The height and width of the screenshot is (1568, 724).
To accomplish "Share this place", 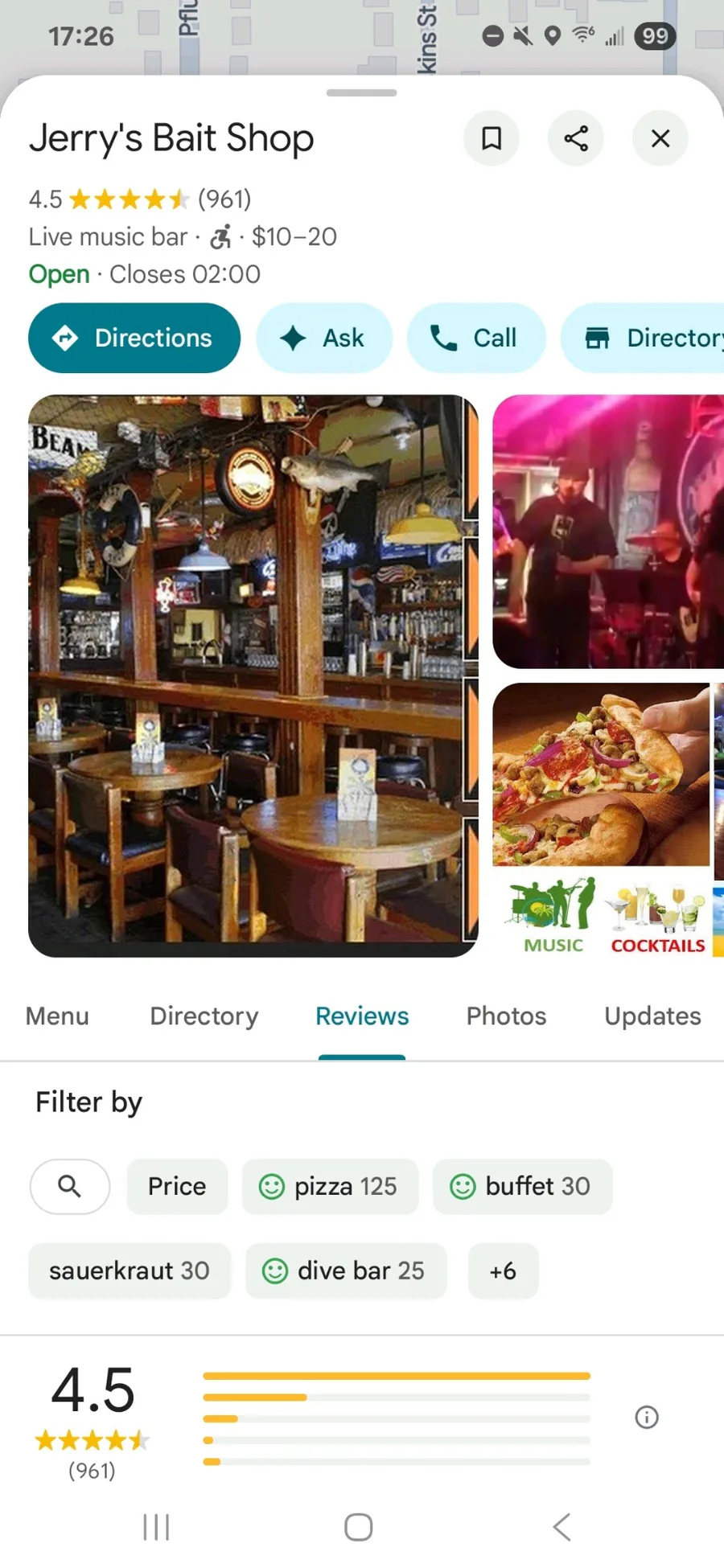I will (x=576, y=138).
